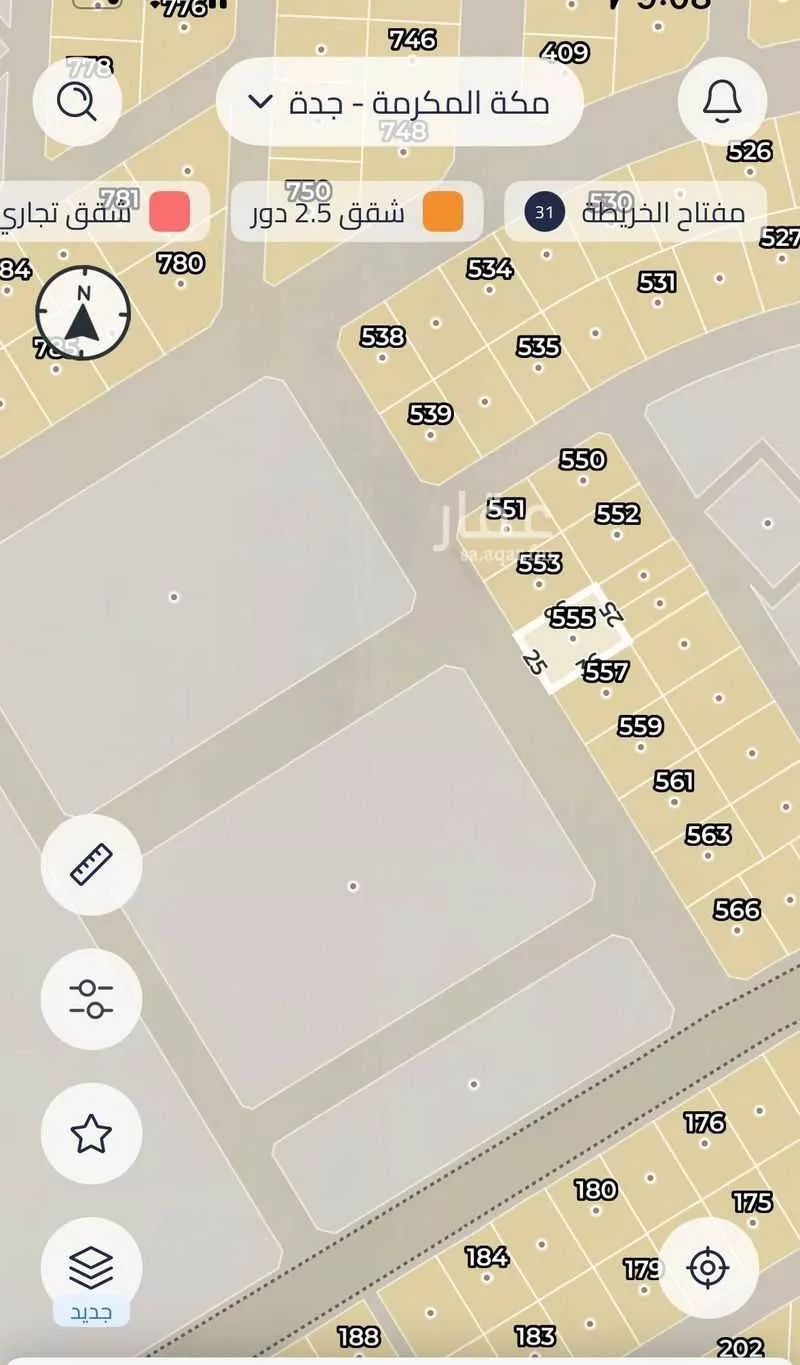Open the favorites star button
The height and width of the screenshot is (1365, 800).
click(x=91, y=1134)
